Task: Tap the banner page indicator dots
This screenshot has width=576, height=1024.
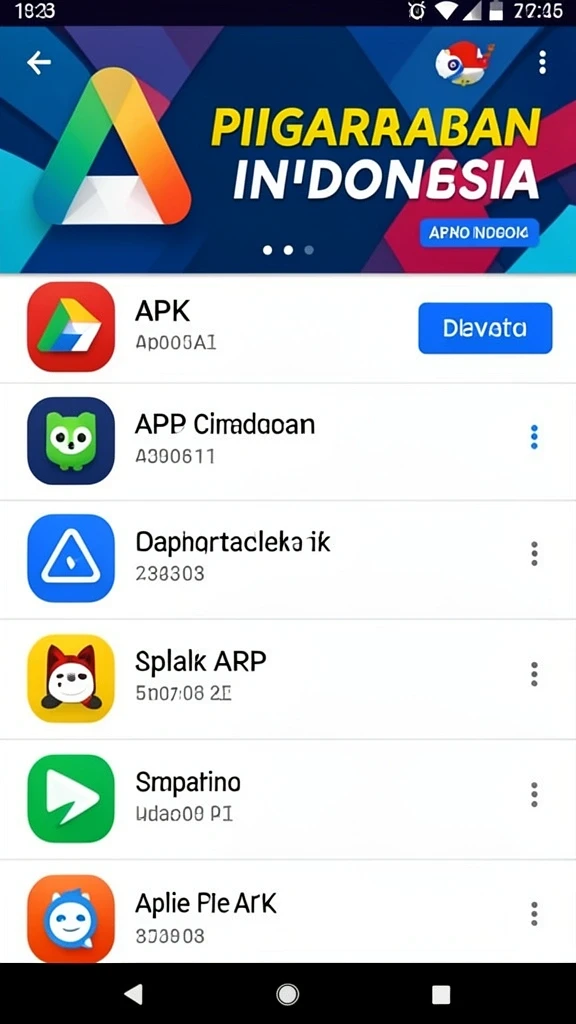Action: click(288, 250)
